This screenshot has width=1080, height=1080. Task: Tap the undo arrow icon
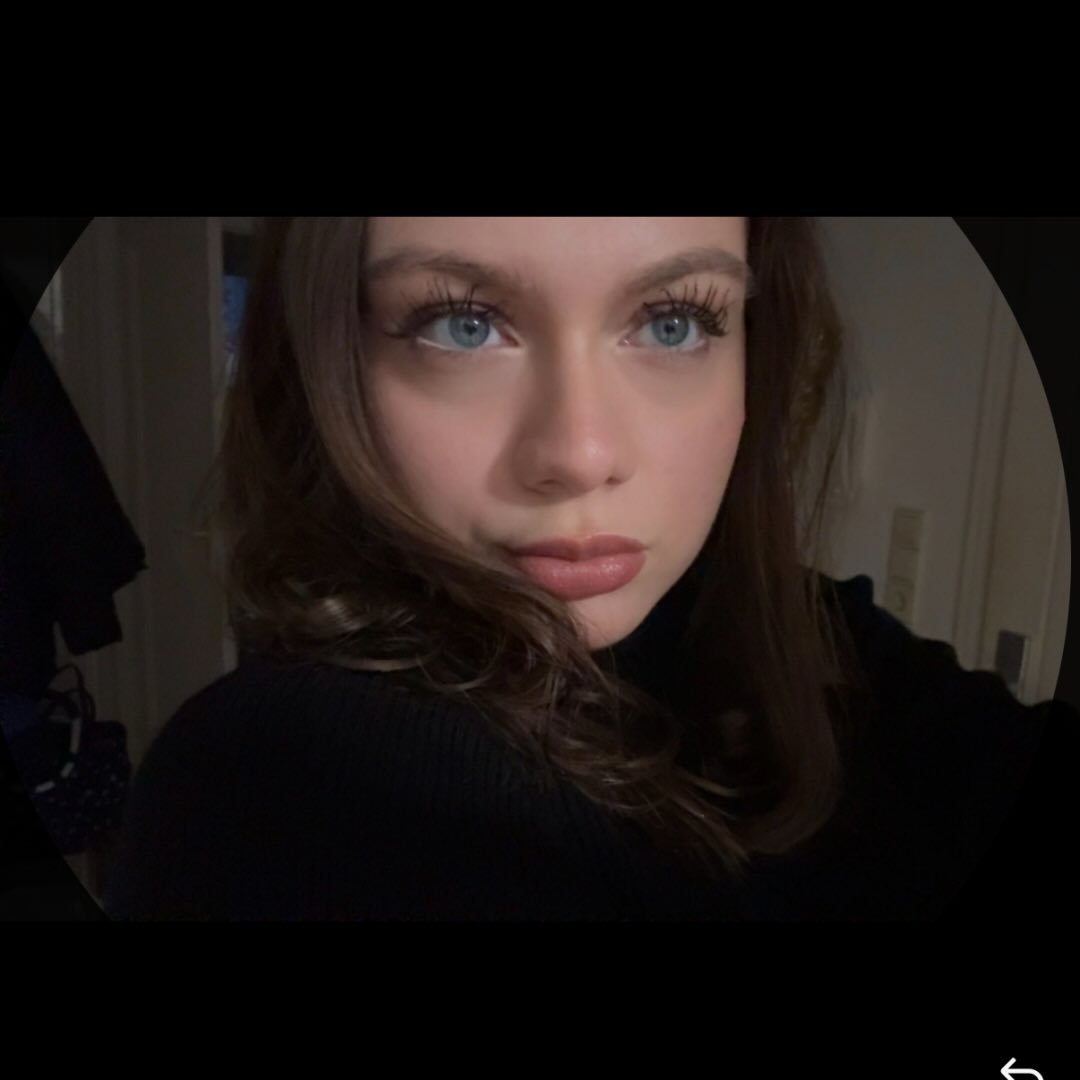tap(1021, 1069)
